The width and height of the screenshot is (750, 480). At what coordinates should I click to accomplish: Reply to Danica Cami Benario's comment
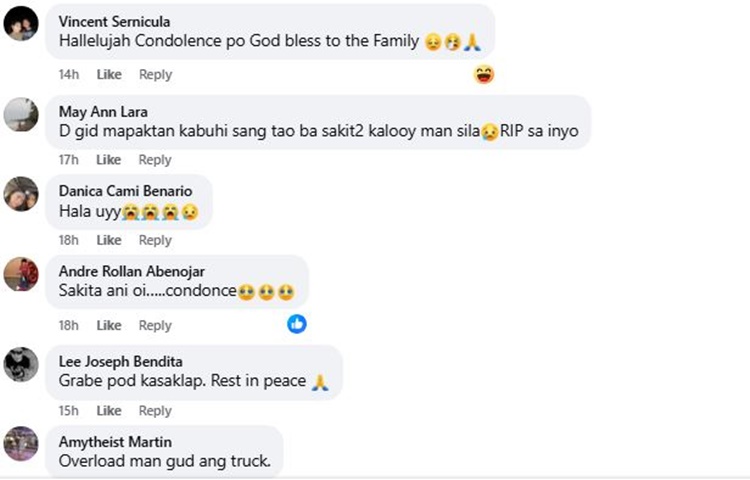(x=155, y=240)
